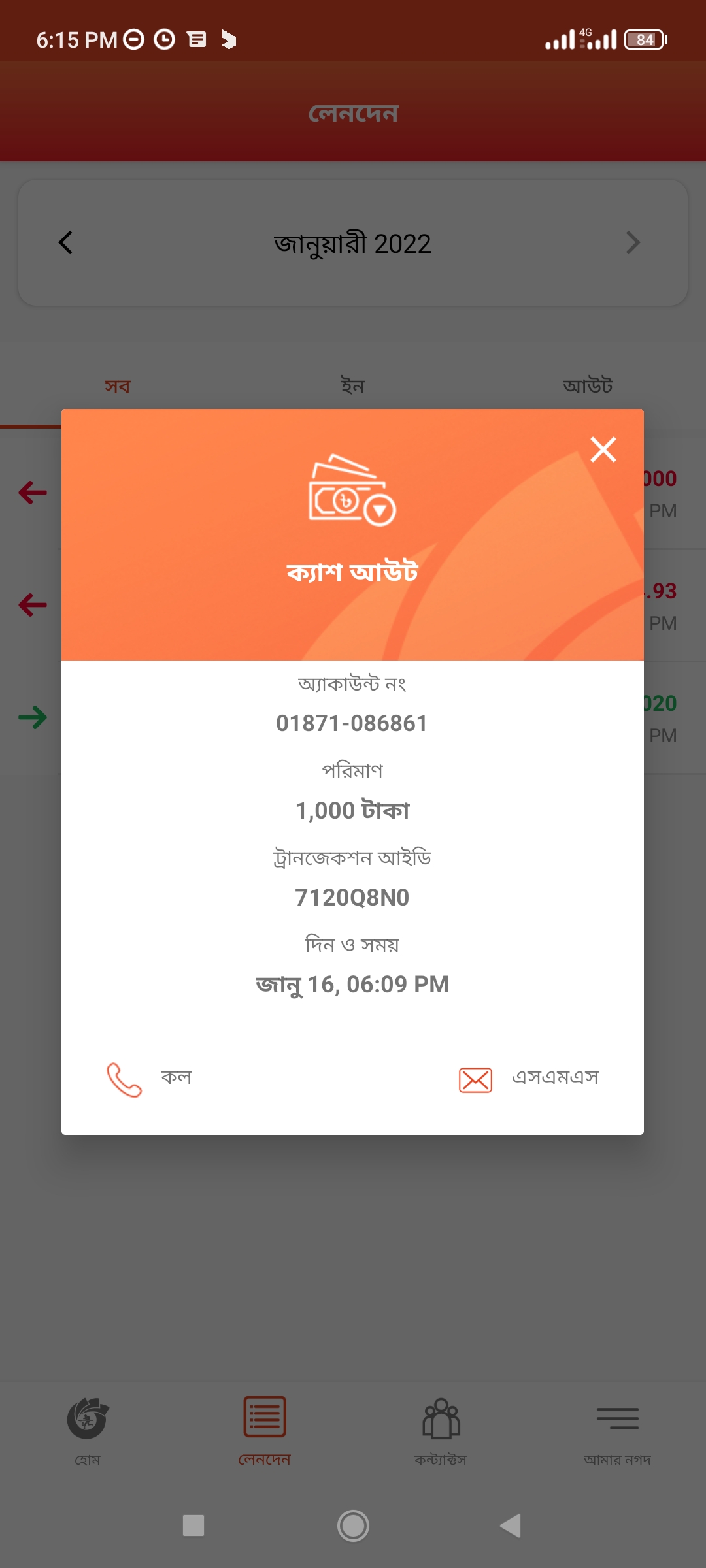Close the ক্যাশ আউট details dialog
Viewport: 706px width, 1568px height.
(x=603, y=449)
